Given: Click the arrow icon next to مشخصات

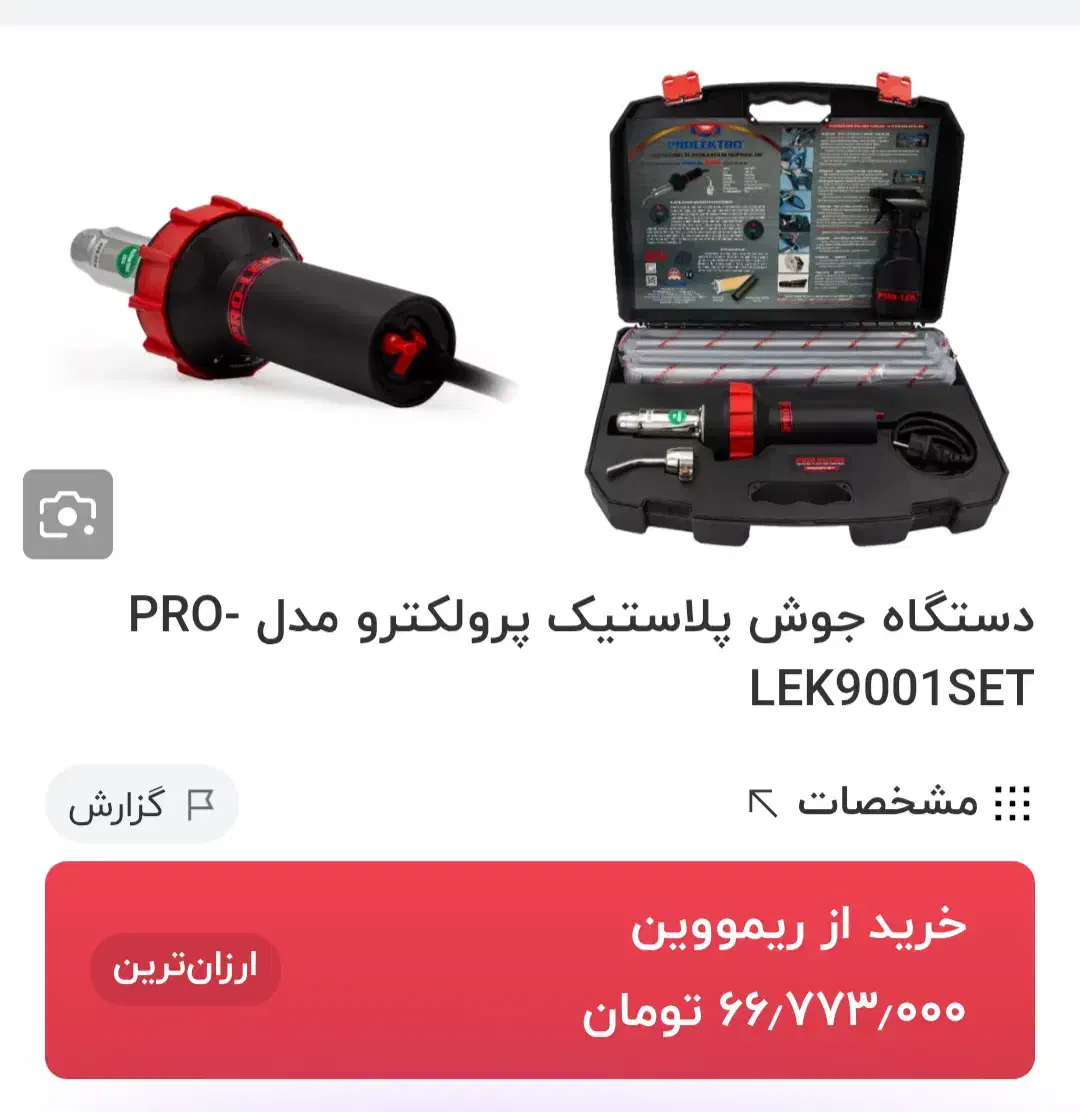Looking at the screenshot, I should click(765, 800).
